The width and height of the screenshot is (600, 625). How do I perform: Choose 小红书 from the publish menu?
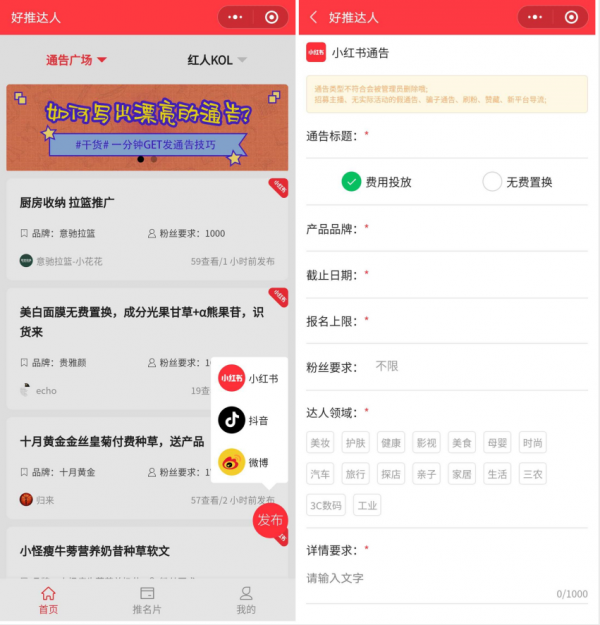point(248,379)
